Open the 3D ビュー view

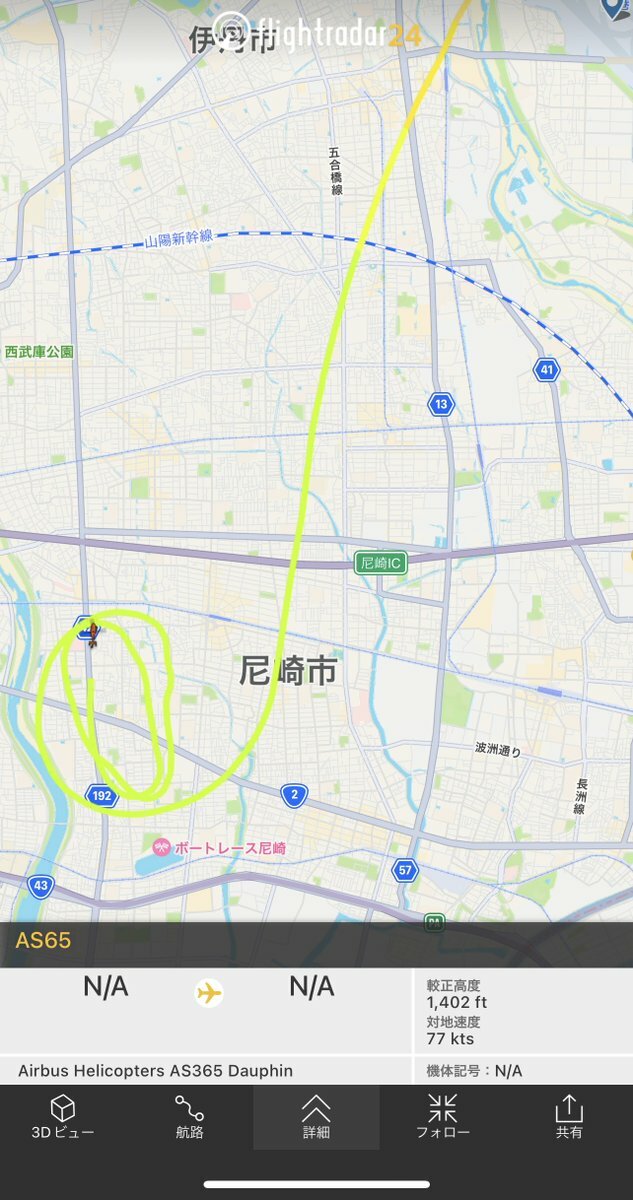click(x=63, y=1117)
